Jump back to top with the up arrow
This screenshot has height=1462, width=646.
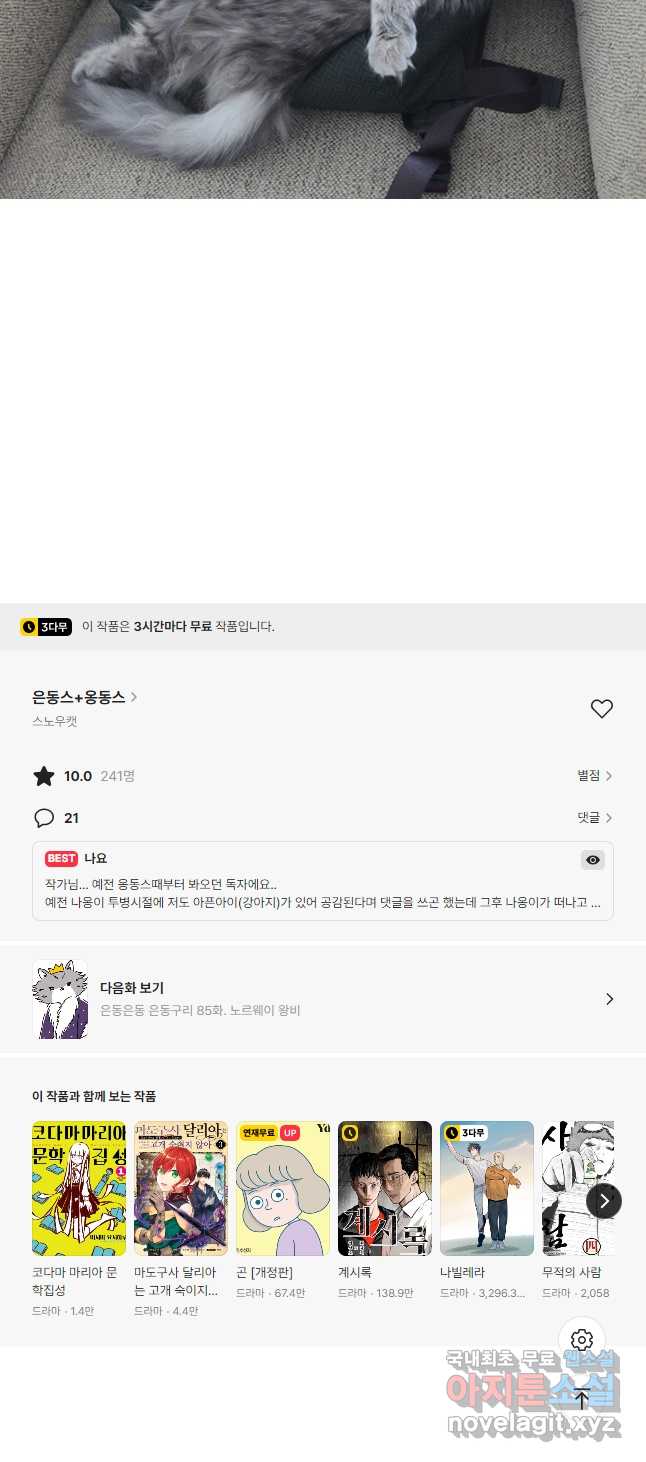[x=582, y=1399]
